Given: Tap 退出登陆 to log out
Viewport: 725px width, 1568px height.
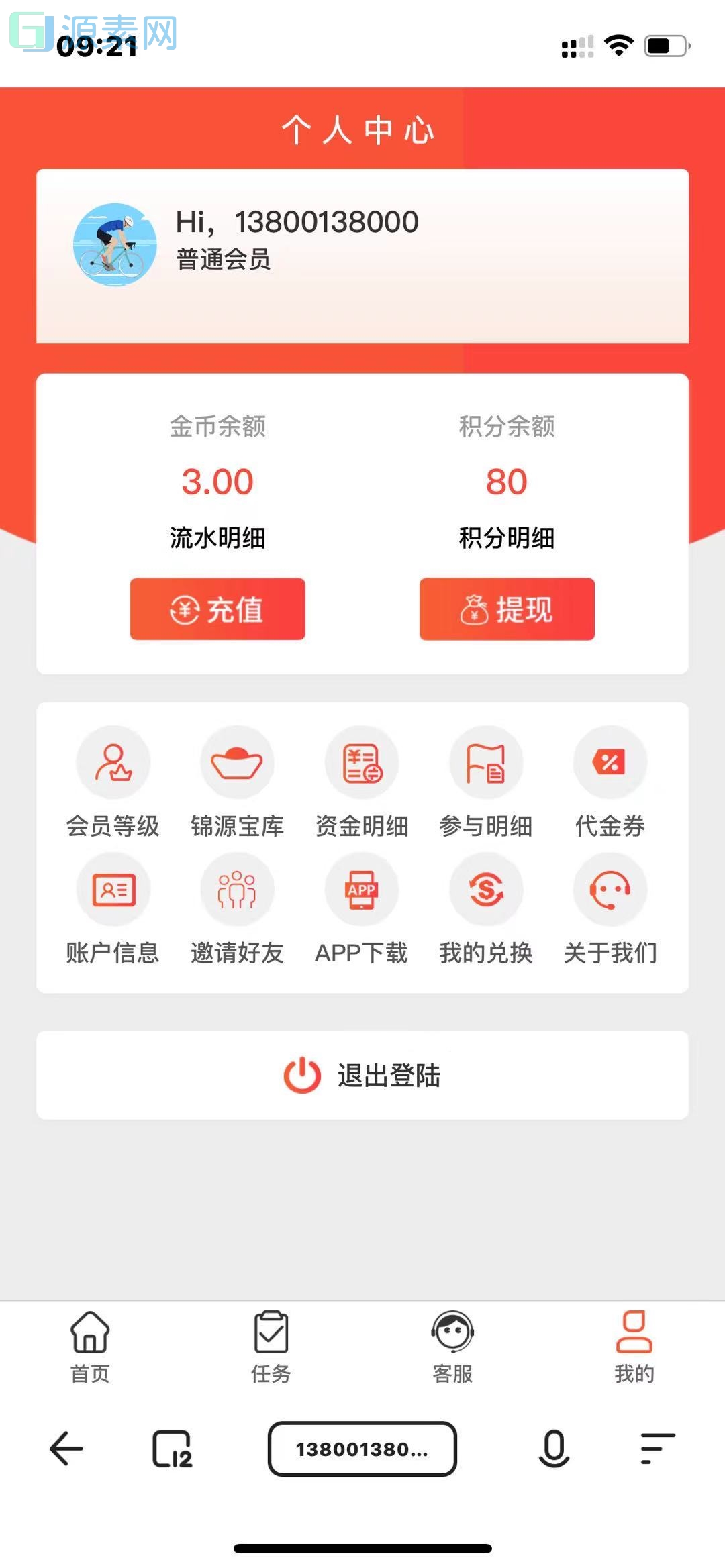Looking at the screenshot, I should [362, 1075].
